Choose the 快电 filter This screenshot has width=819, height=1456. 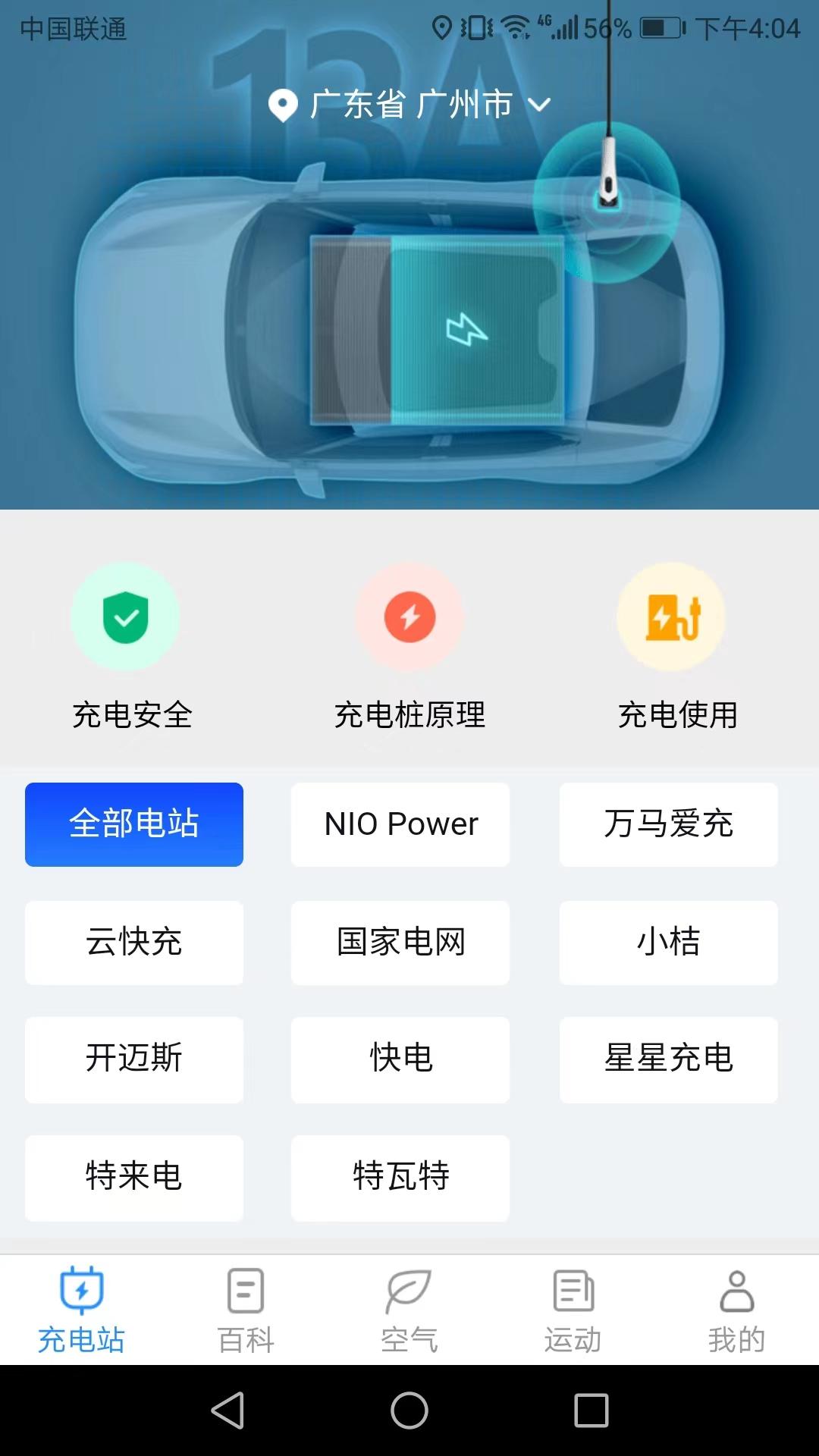[x=400, y=1059]
